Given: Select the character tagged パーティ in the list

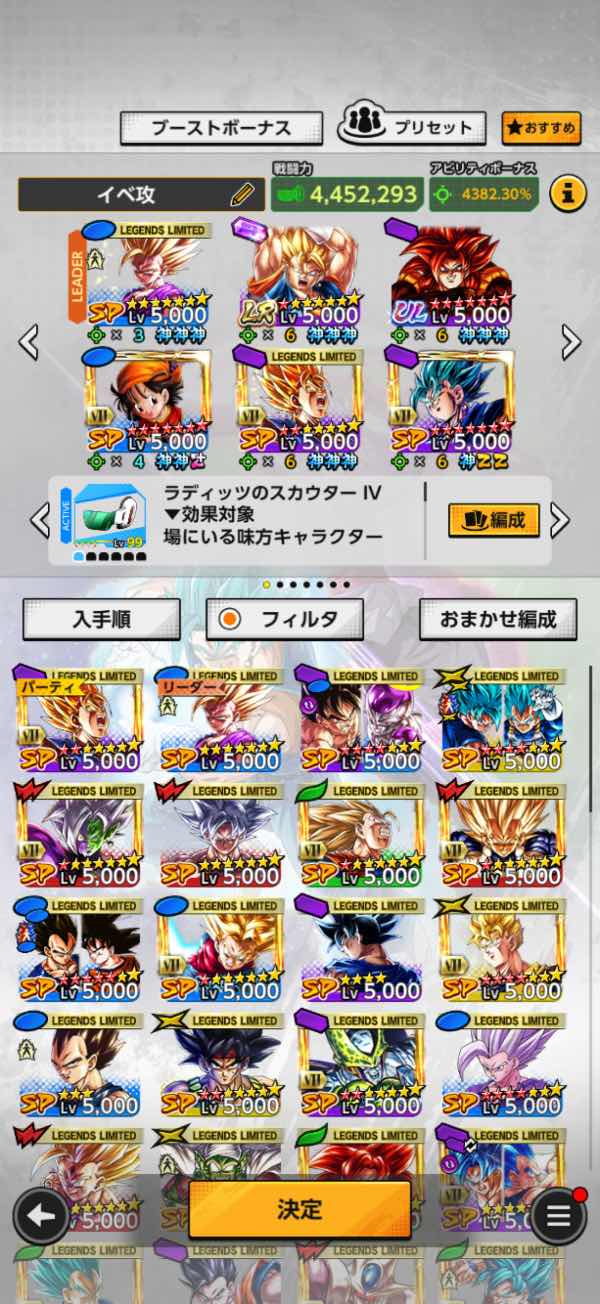Looking at the screenshot, I should click(79, 722).
